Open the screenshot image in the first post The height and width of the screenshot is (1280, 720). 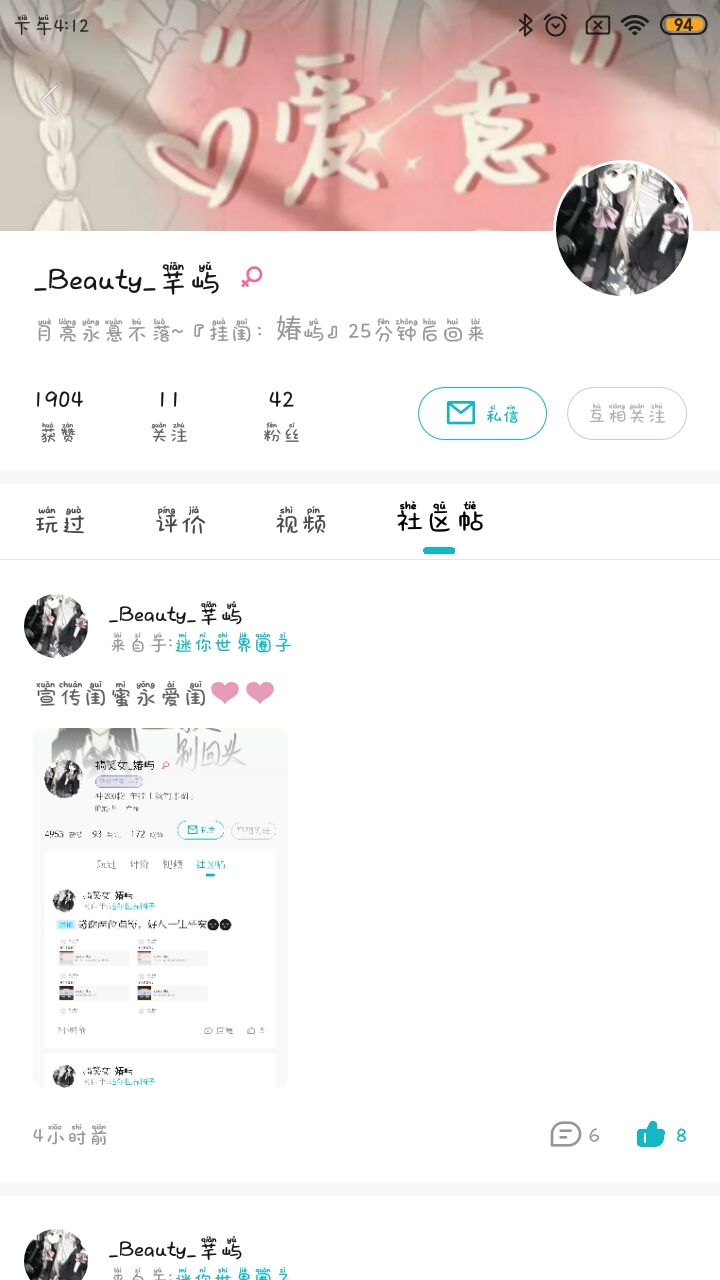point(160,907)
